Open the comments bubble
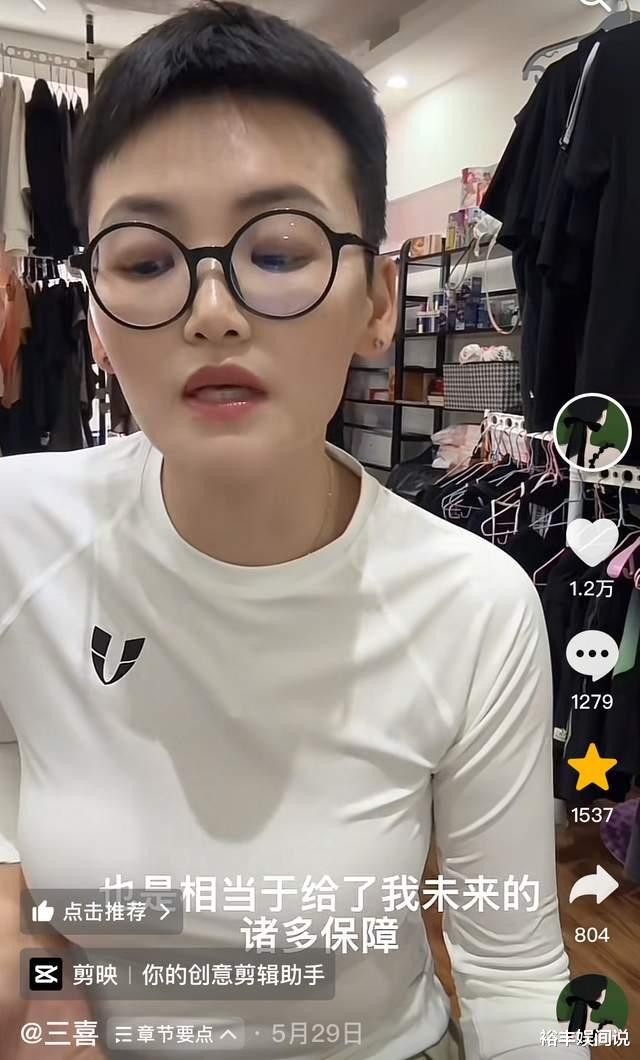The width and height of the screenshot is (640, 1060). coord(592,654)
